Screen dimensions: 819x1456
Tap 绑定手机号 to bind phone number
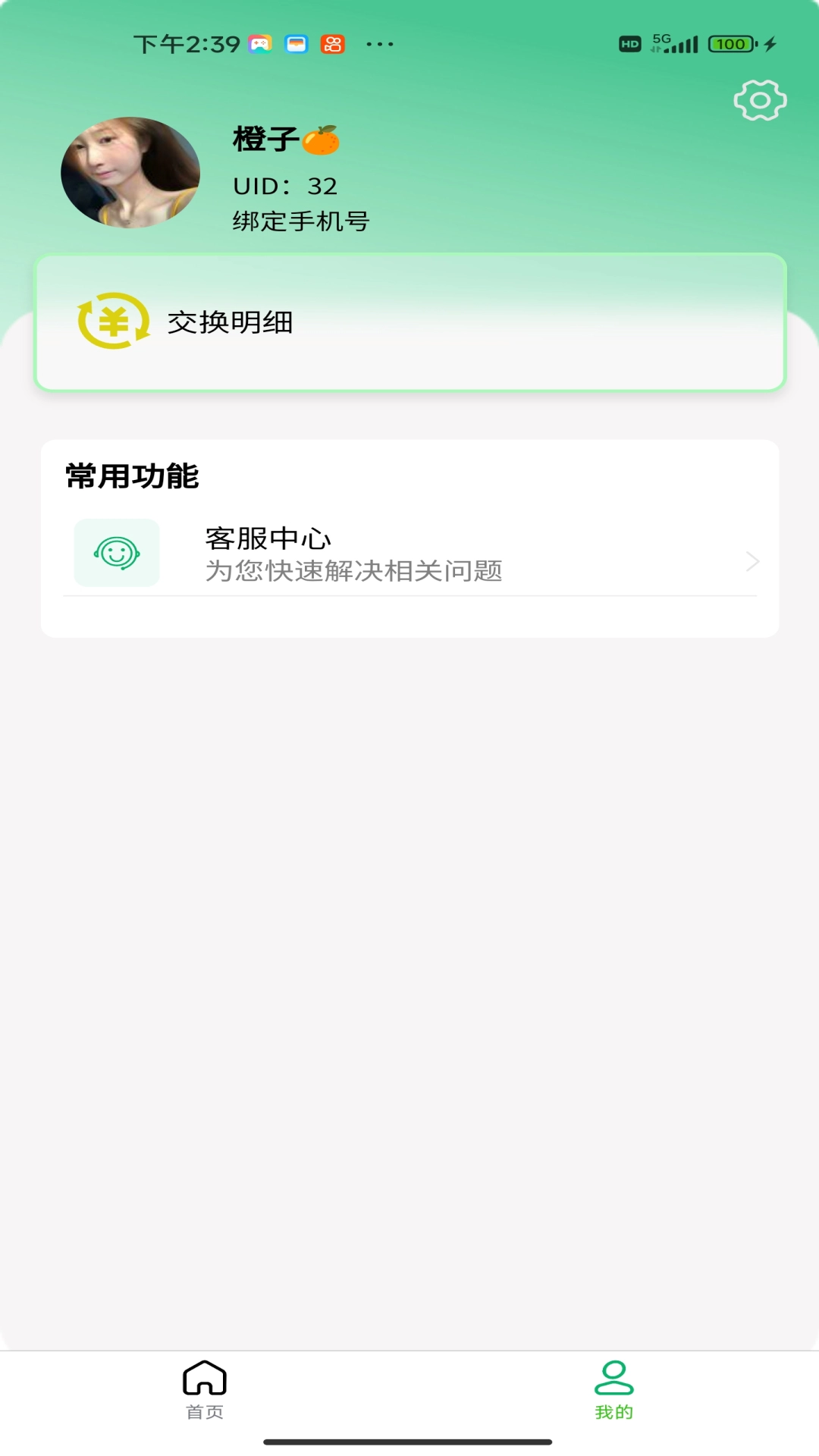pyautogui.click(x=301, y=221)
